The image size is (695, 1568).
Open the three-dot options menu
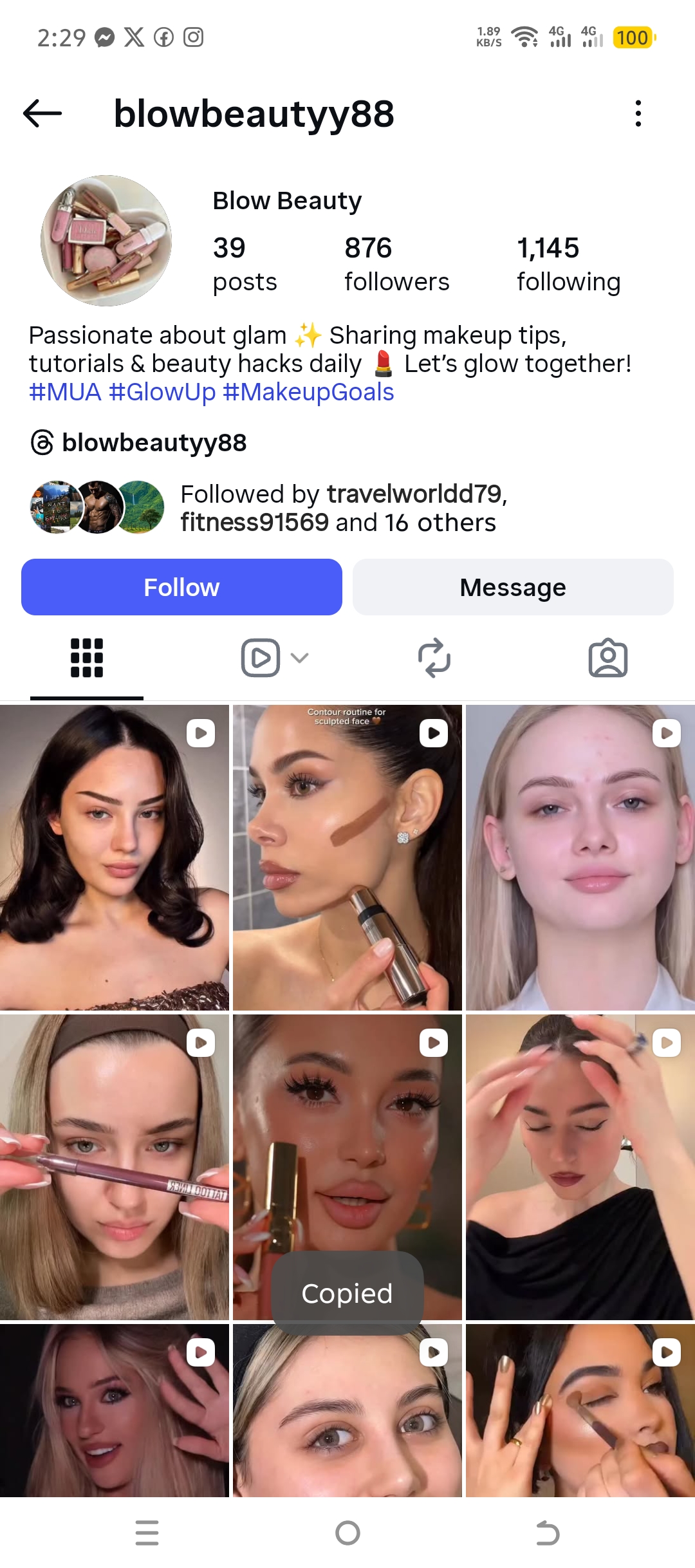click(637, 113)
